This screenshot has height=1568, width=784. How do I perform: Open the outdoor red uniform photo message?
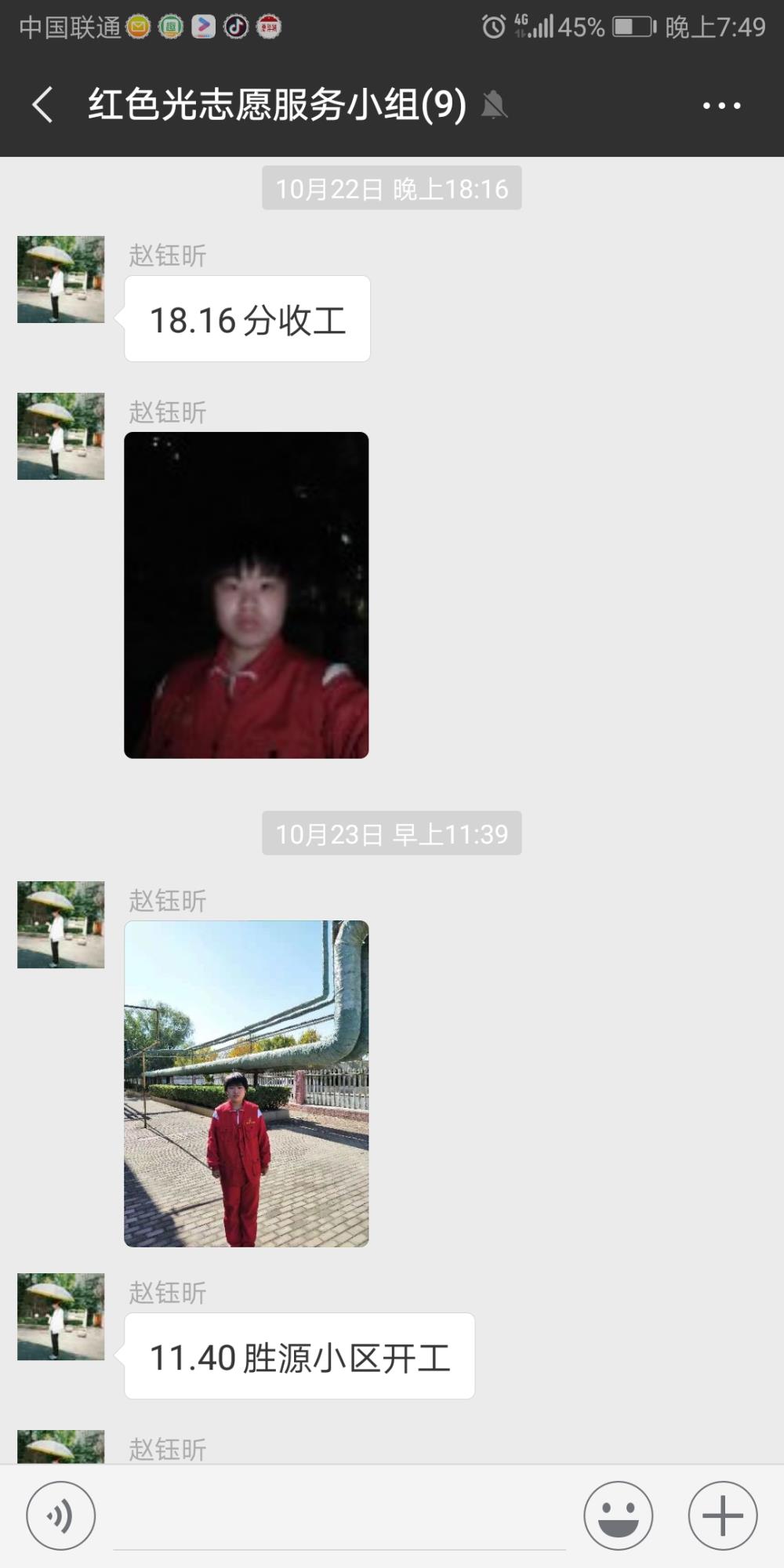coord(246,1083)
